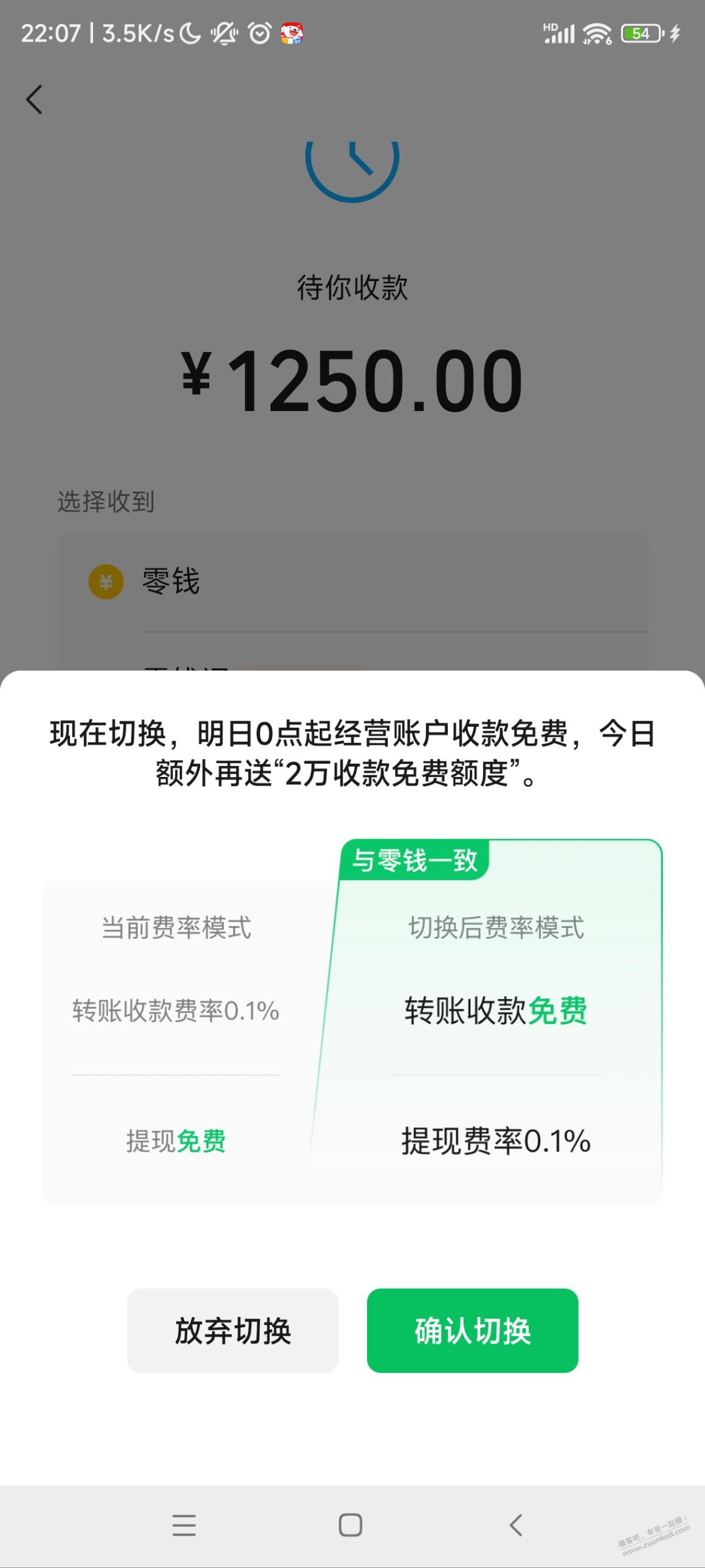705x1568 pixels.
Task: Open recent apps from the navigation bar
Action: pos(184,1525)
